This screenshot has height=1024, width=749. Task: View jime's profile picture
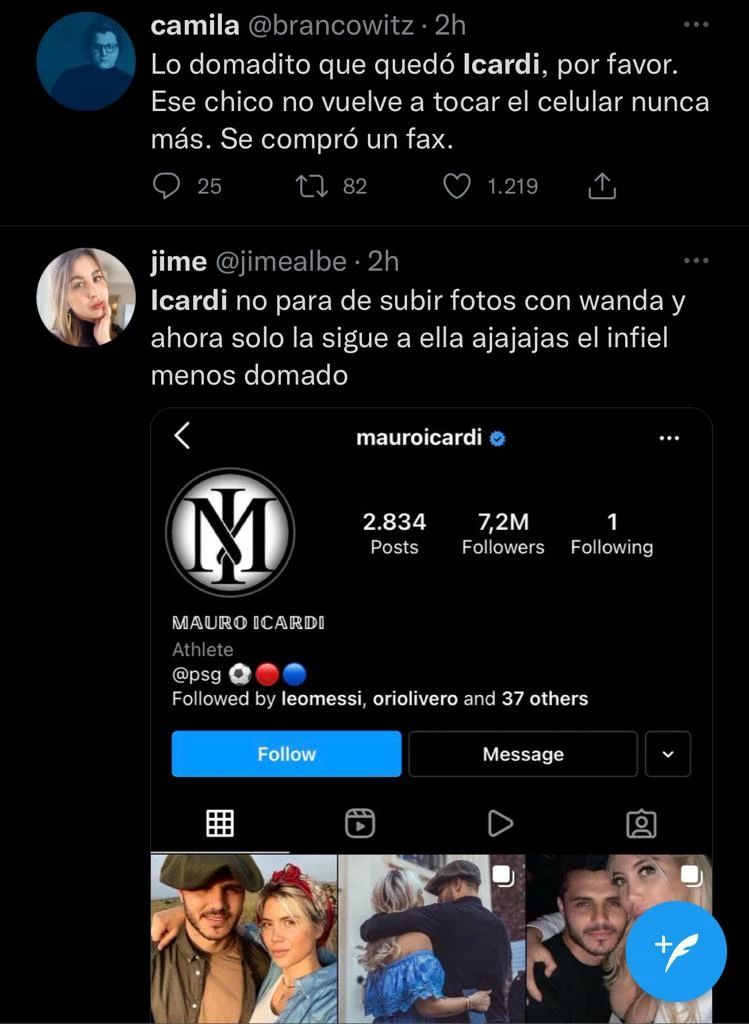pos(86,297)
